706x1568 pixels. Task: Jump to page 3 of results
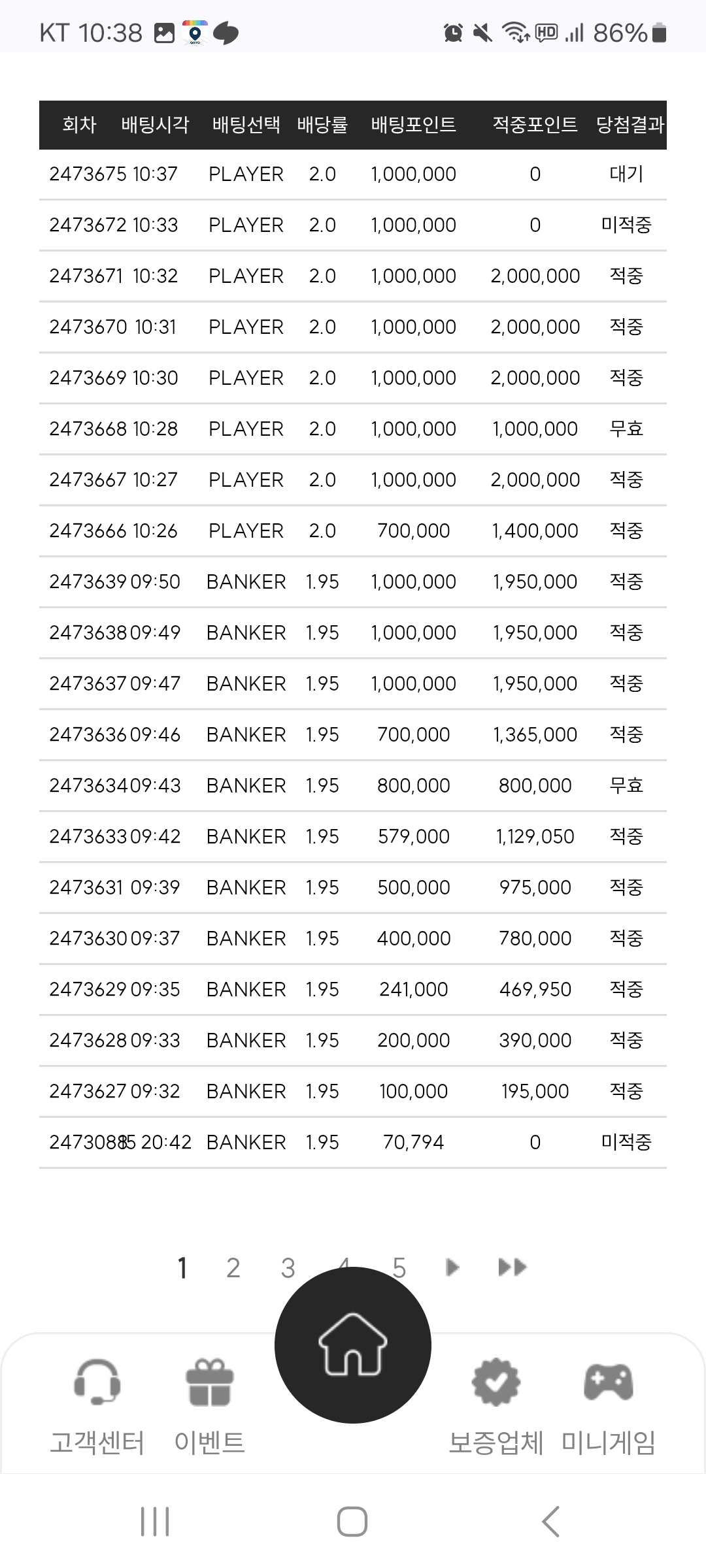point(288,1268)
